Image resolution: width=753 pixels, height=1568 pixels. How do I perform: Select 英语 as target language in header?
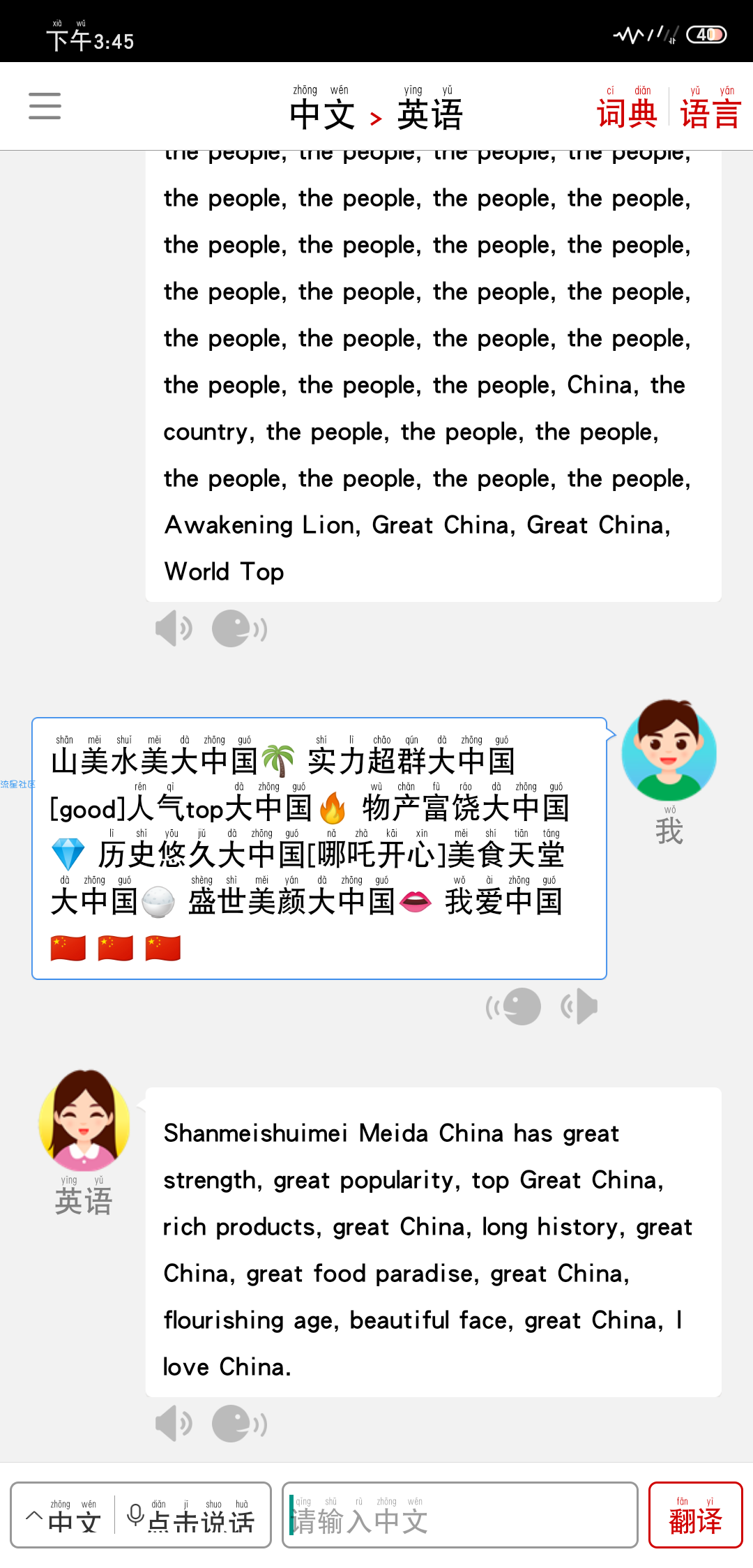pos(429,110)
